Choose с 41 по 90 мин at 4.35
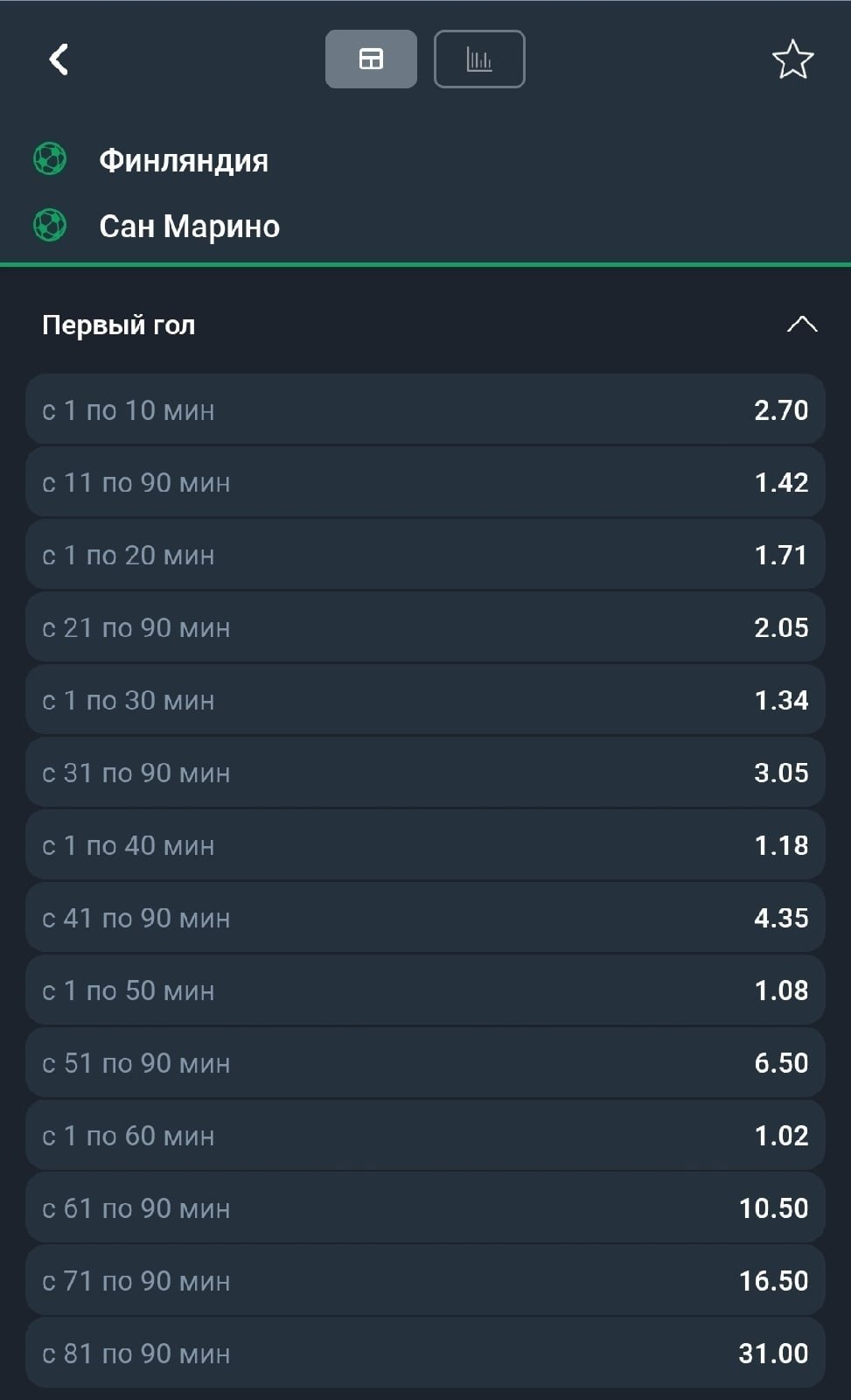 (x=425, y=918)
